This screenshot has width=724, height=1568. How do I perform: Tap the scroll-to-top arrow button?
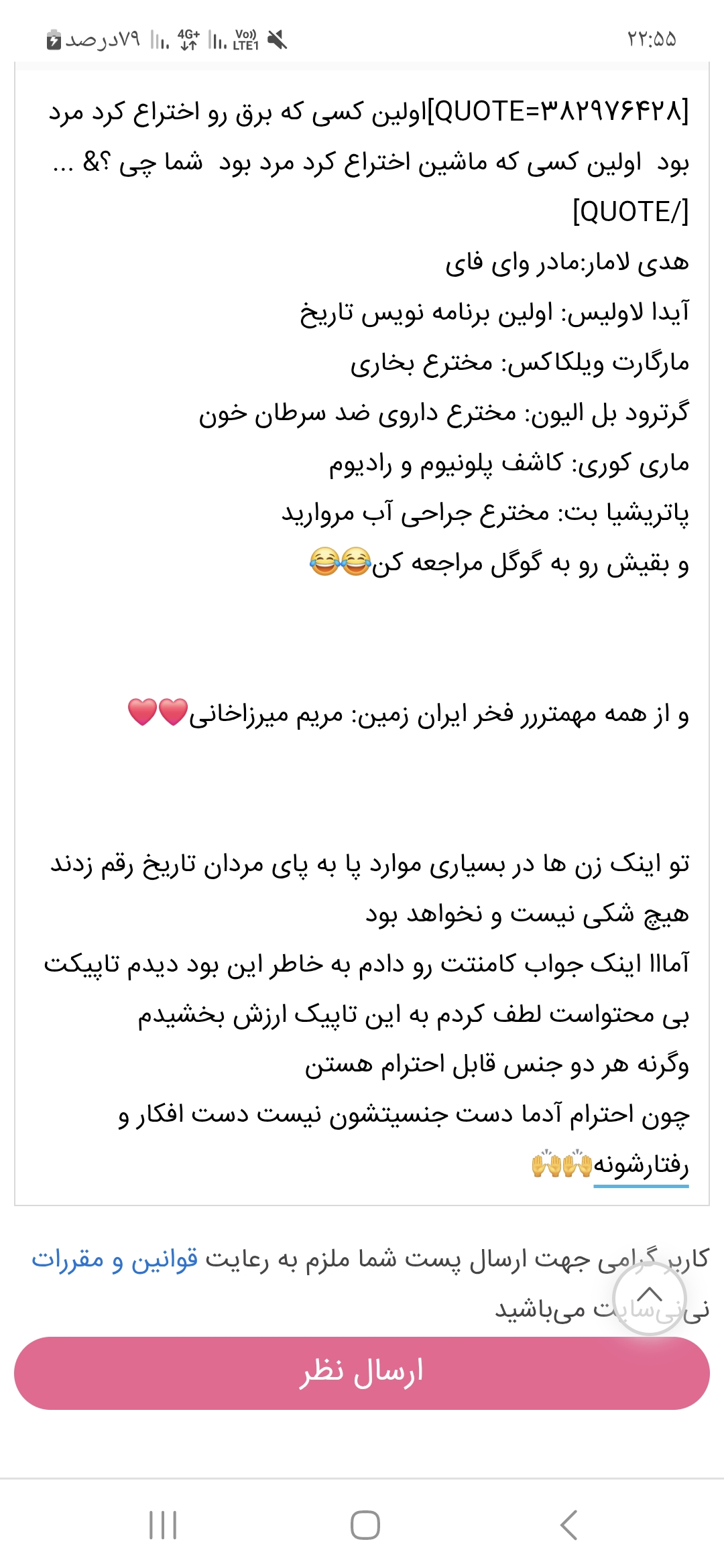pos(649,1297)
